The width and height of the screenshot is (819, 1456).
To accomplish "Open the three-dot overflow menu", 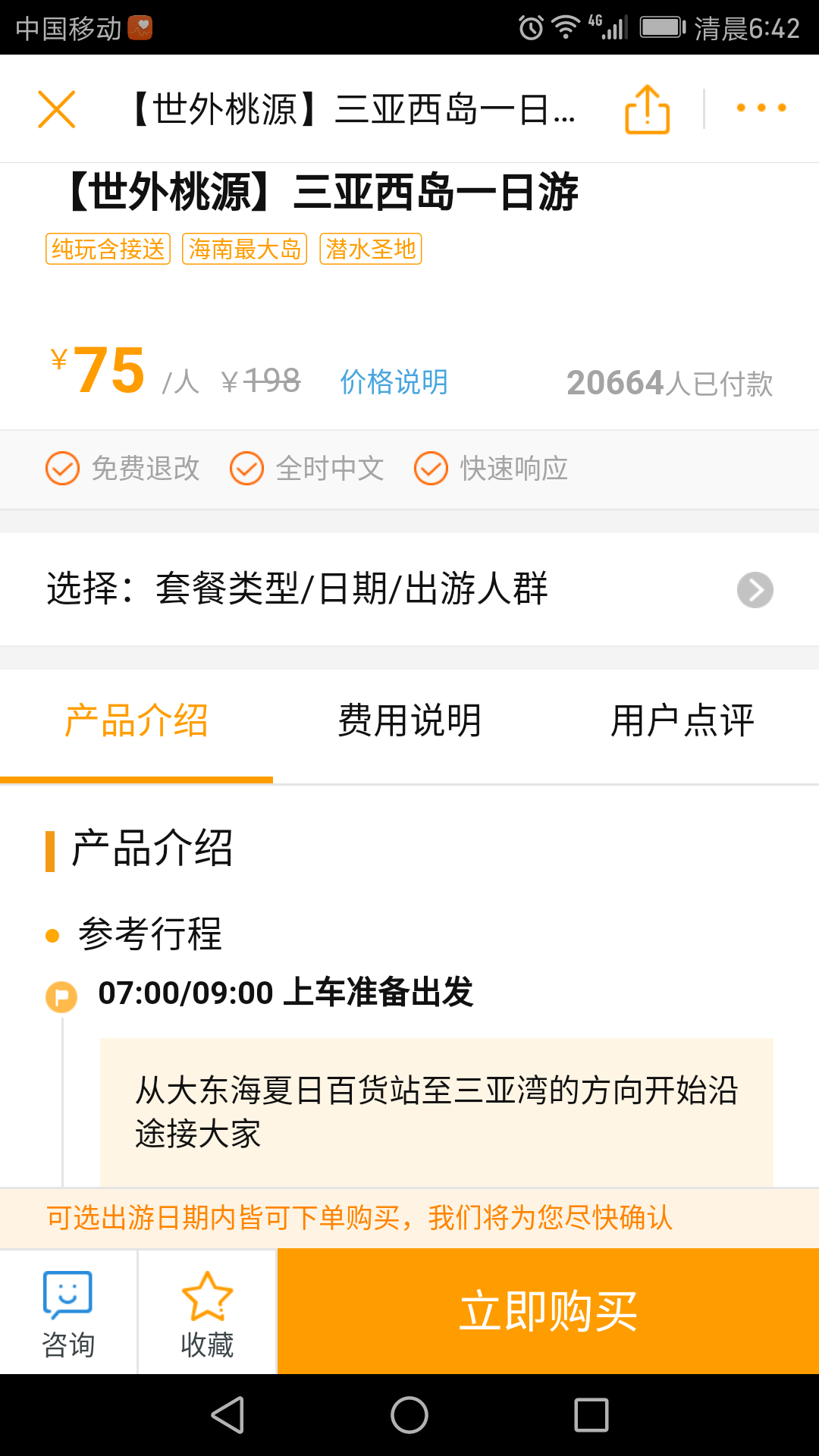I will (761, 108).
